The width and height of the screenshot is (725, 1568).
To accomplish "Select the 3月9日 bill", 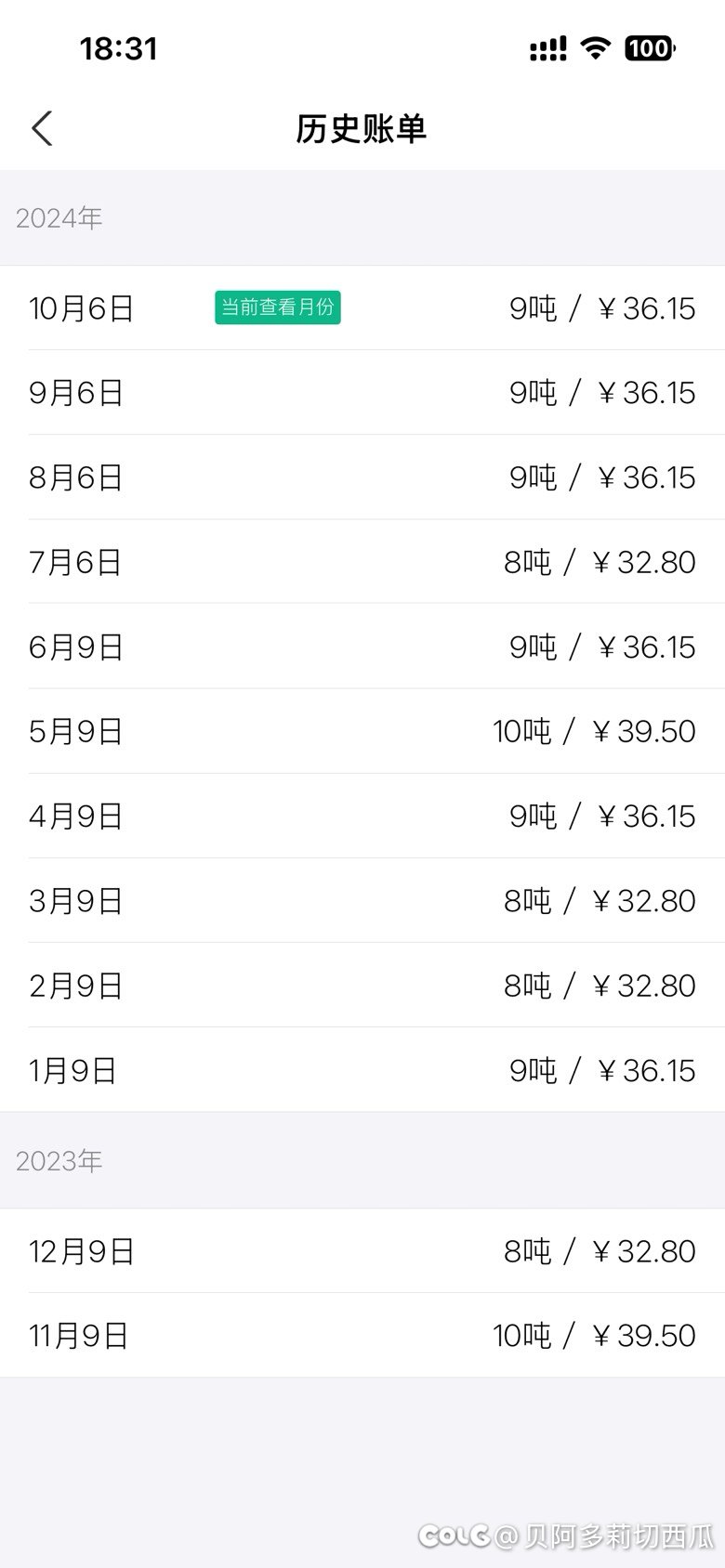I will (x=362, y=901).
